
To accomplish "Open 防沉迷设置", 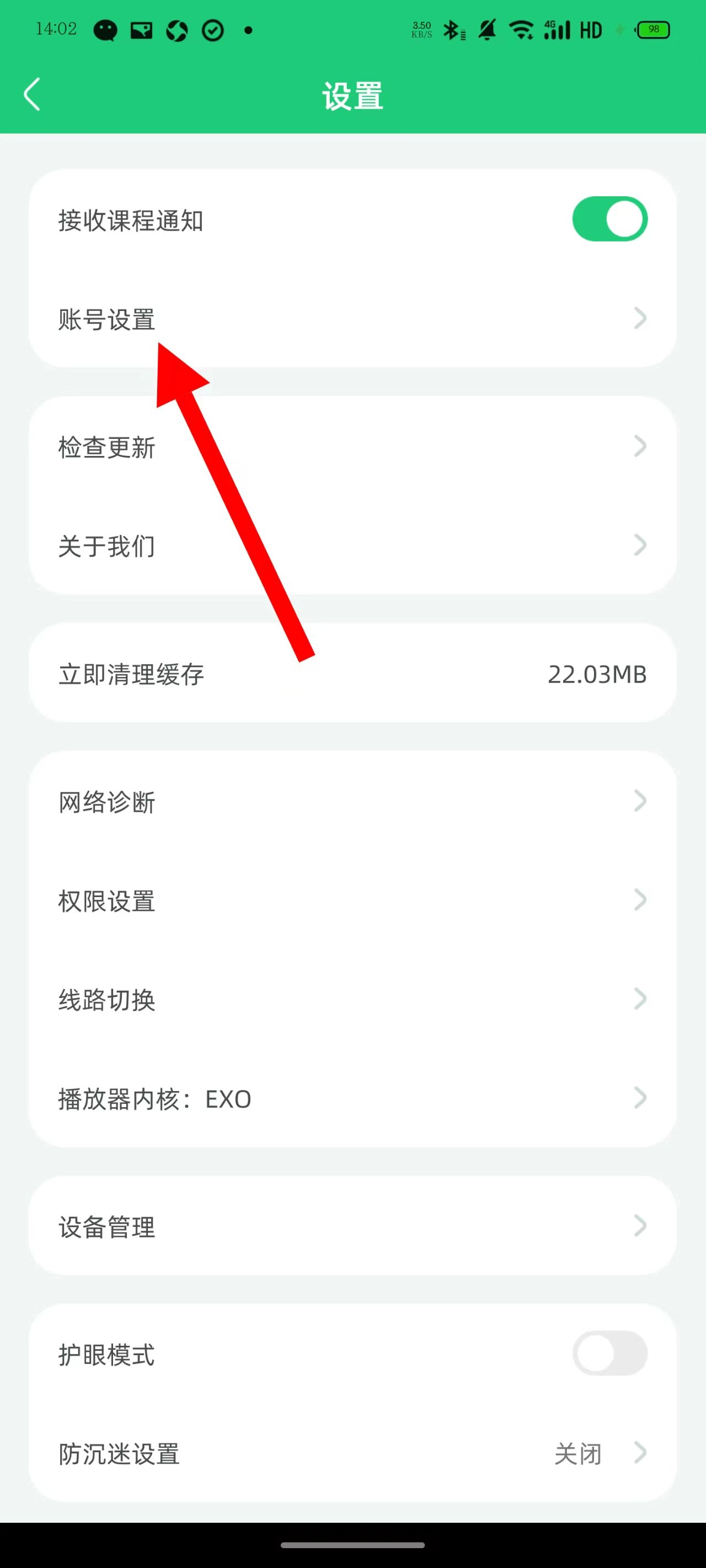I will [352, 1453].
